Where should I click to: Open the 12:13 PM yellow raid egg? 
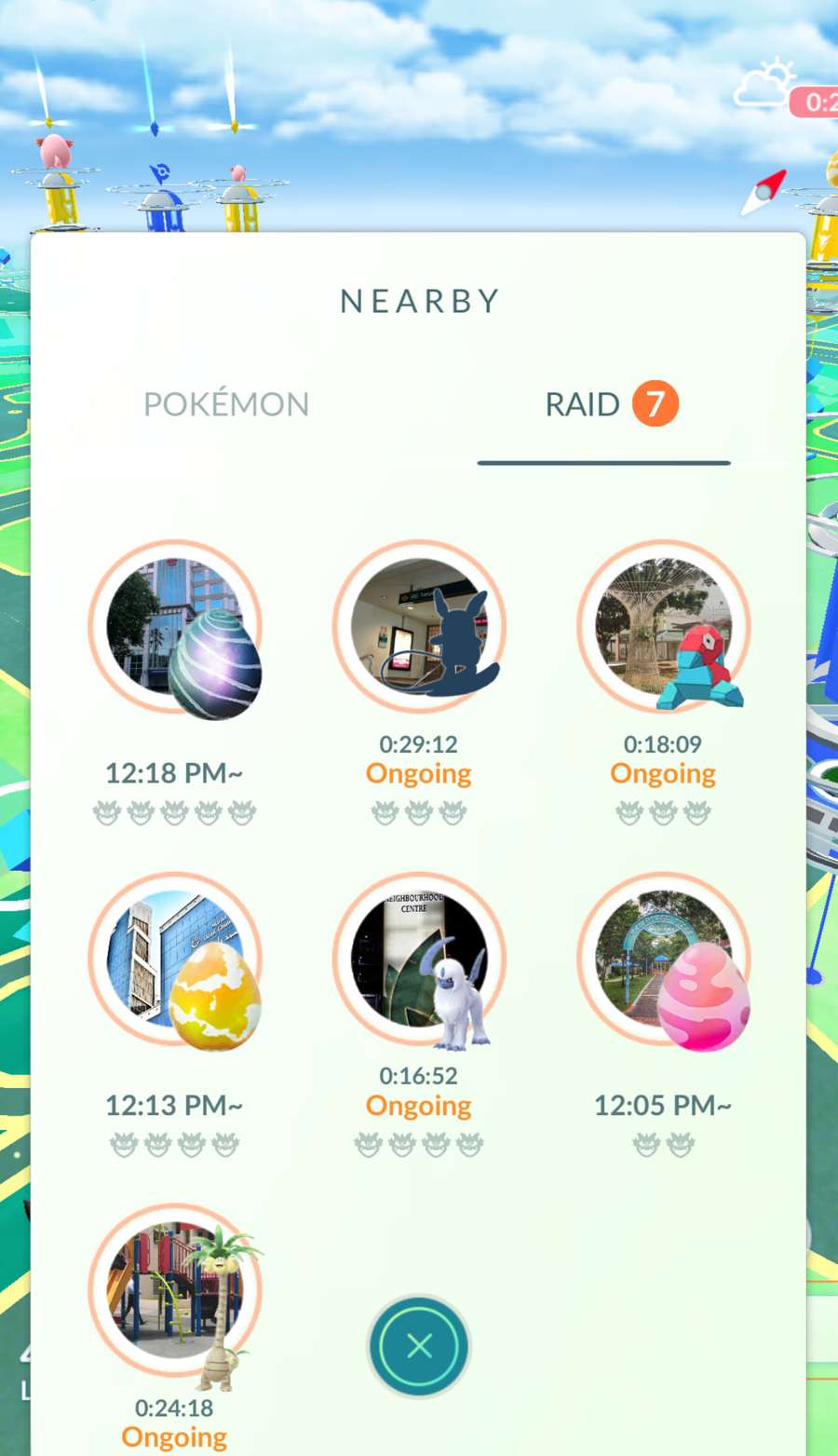coord(175,960)
